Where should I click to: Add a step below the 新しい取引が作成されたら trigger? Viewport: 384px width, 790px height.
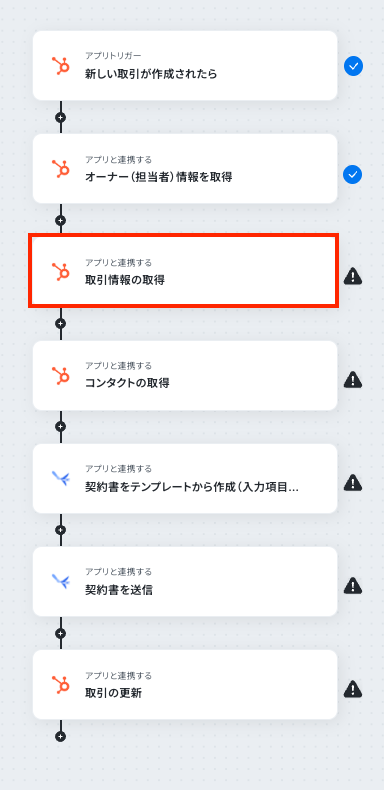(61, 117)
